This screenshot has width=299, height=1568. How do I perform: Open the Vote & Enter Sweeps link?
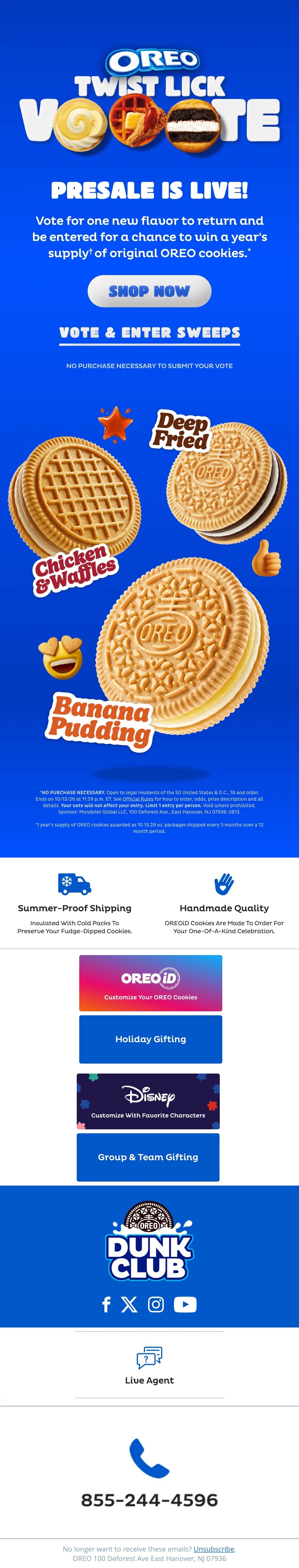(x=149, y=333)
